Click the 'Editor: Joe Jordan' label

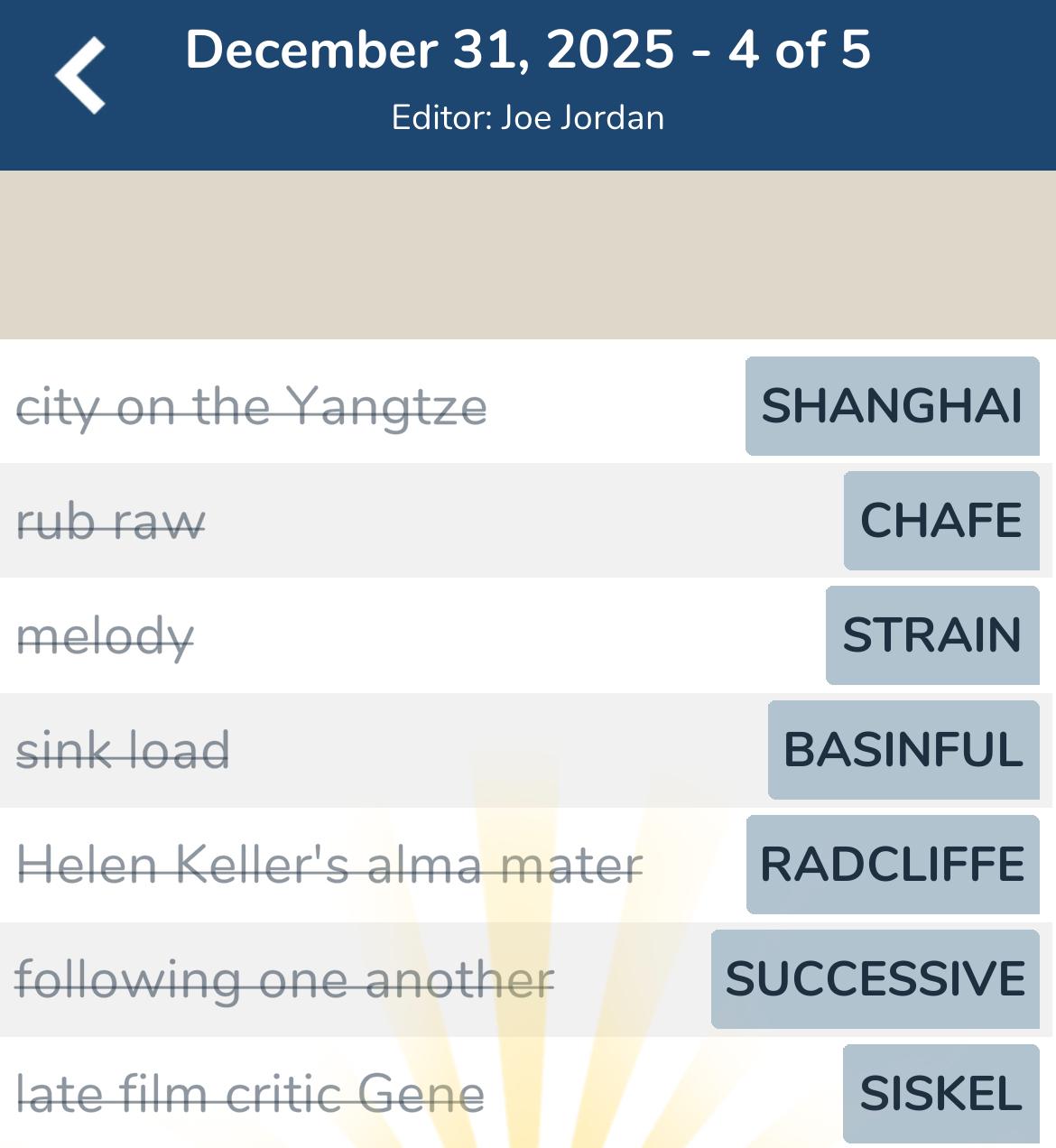pyautogui.click(x=528, y=117)
